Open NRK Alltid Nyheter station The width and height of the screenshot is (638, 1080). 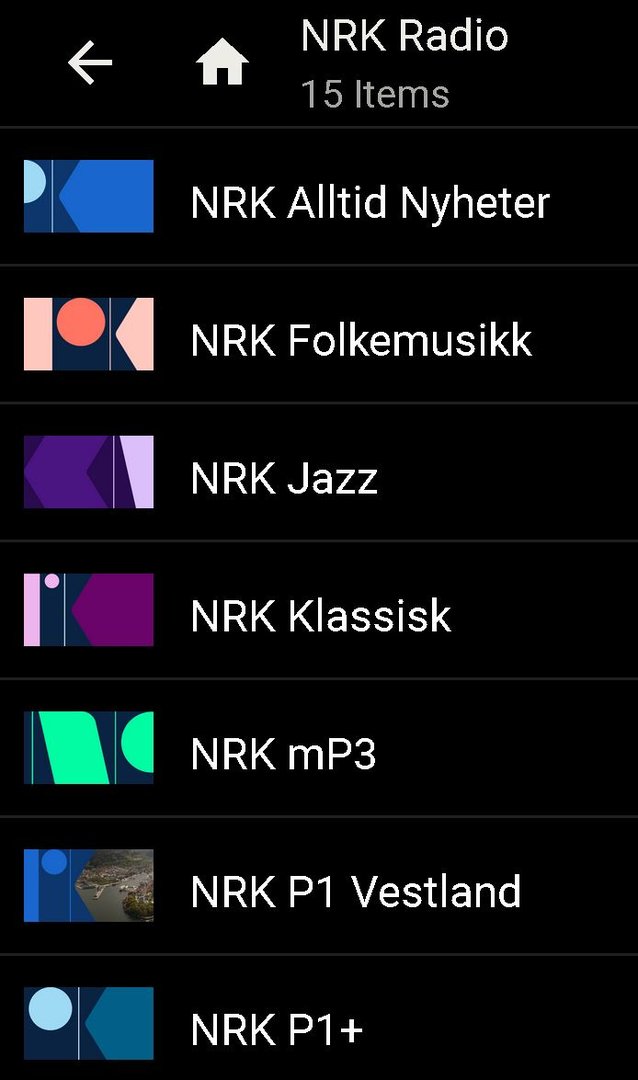point(369,203)
